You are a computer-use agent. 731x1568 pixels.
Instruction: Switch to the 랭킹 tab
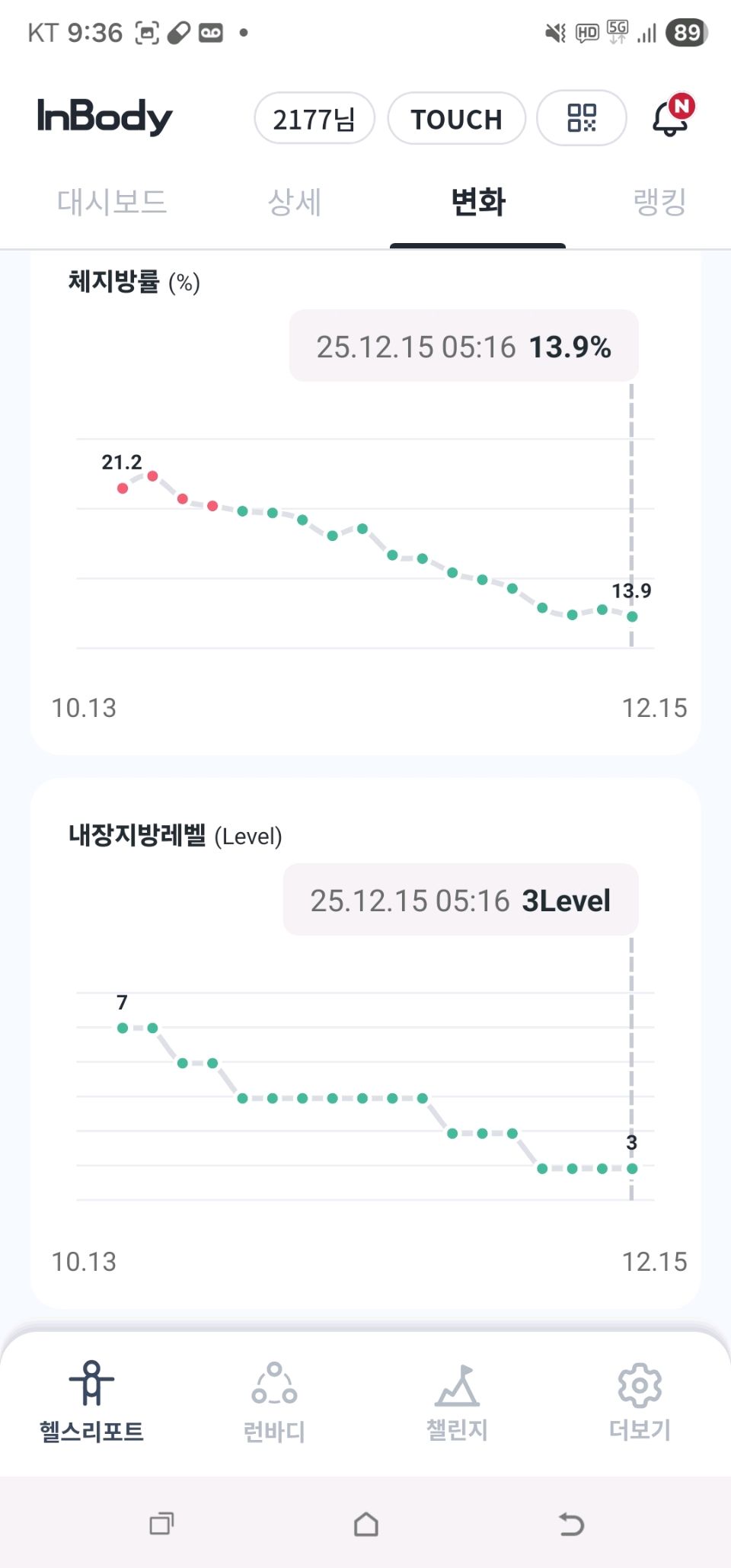pyautogui.click(x=659, y=203)
